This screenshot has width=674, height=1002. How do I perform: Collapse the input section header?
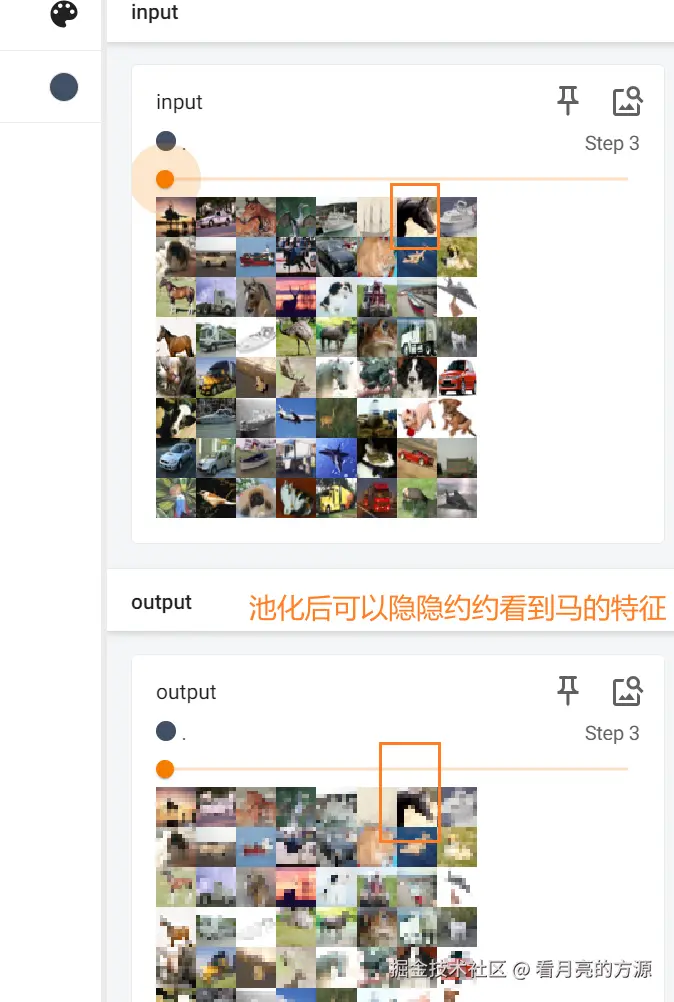[x=155, y=13]
